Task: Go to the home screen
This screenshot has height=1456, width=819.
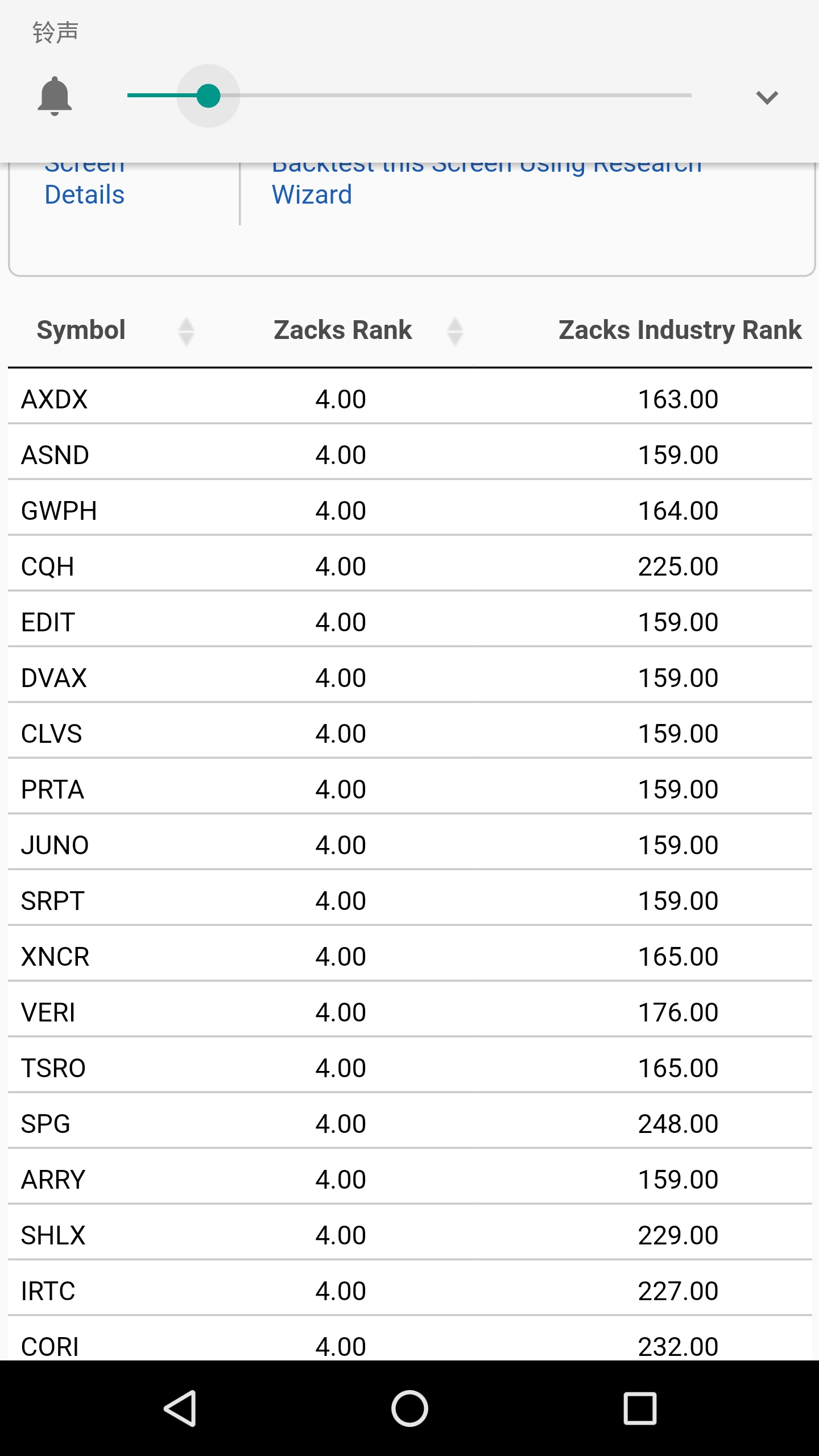Action: [409, 1408]
